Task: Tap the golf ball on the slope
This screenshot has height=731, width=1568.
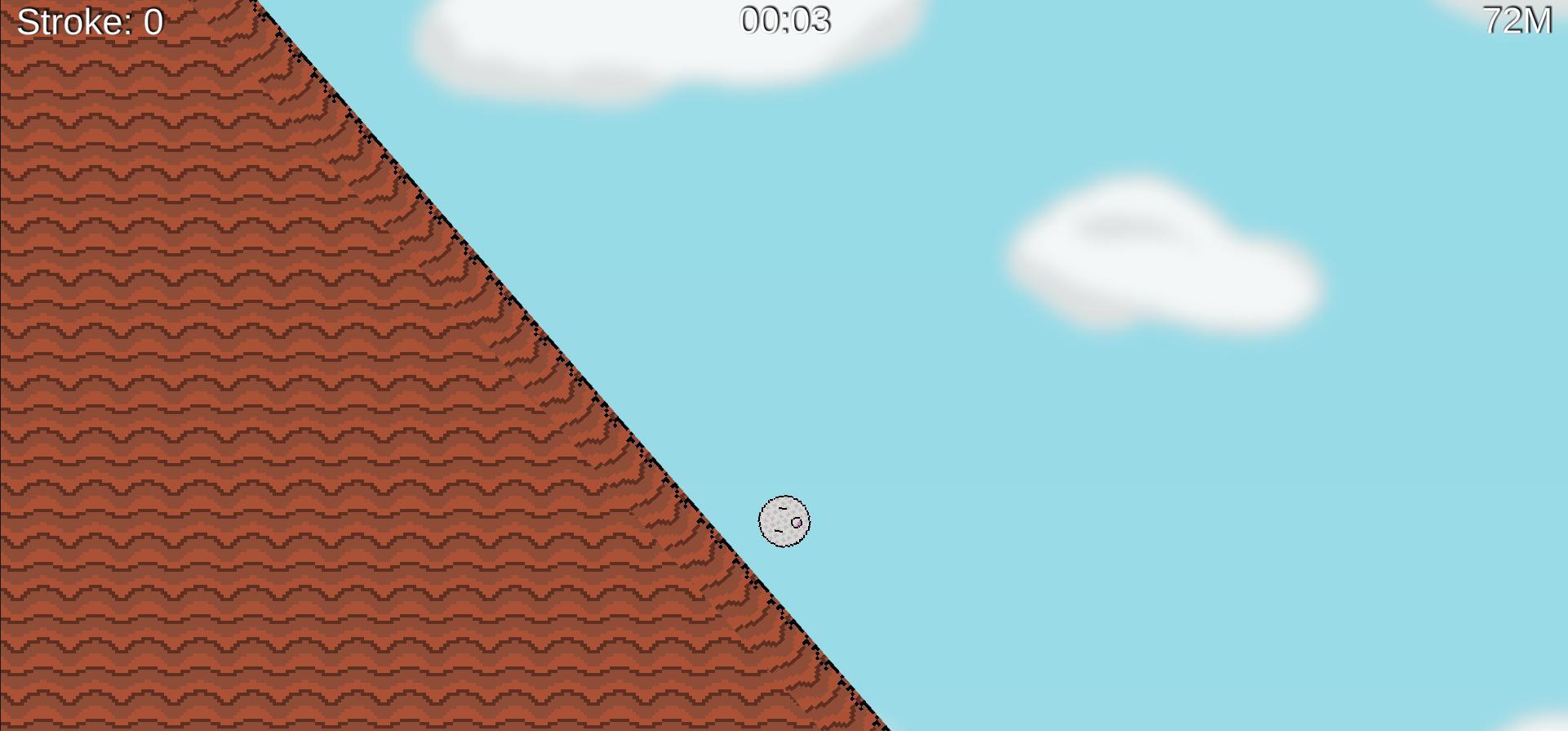Action: pyautogui.click(x=784, y=521)
